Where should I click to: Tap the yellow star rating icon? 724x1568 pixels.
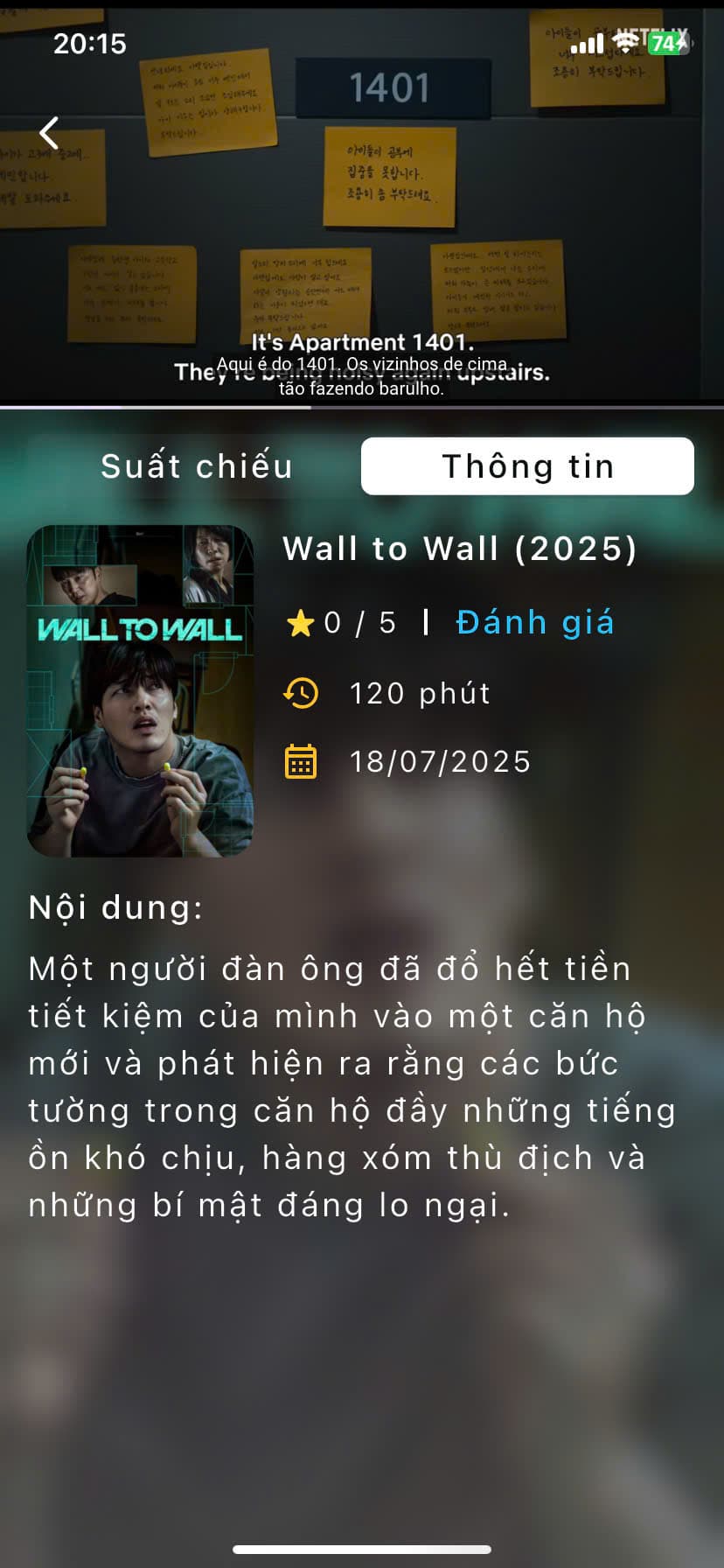coord(301,622)
